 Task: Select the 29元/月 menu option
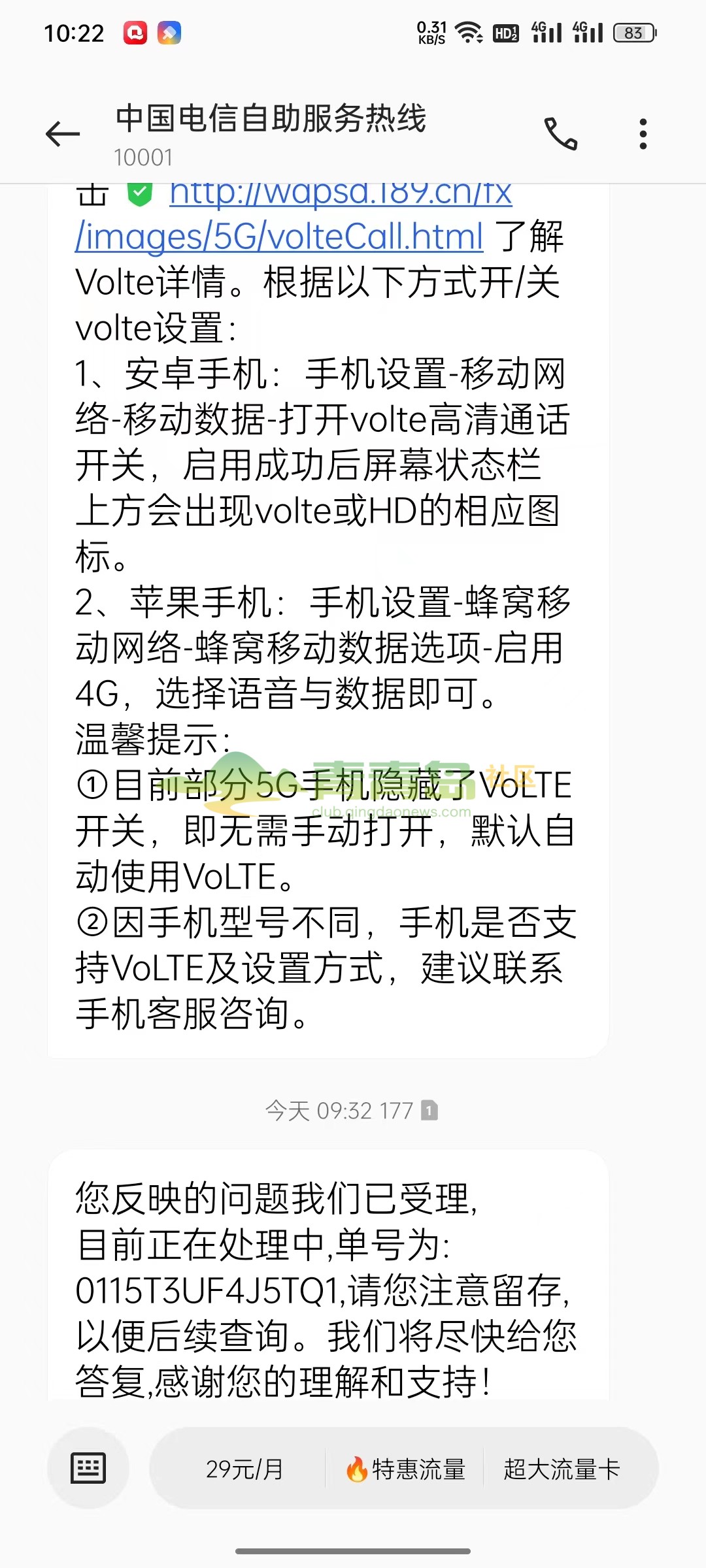pos(244,1469)
